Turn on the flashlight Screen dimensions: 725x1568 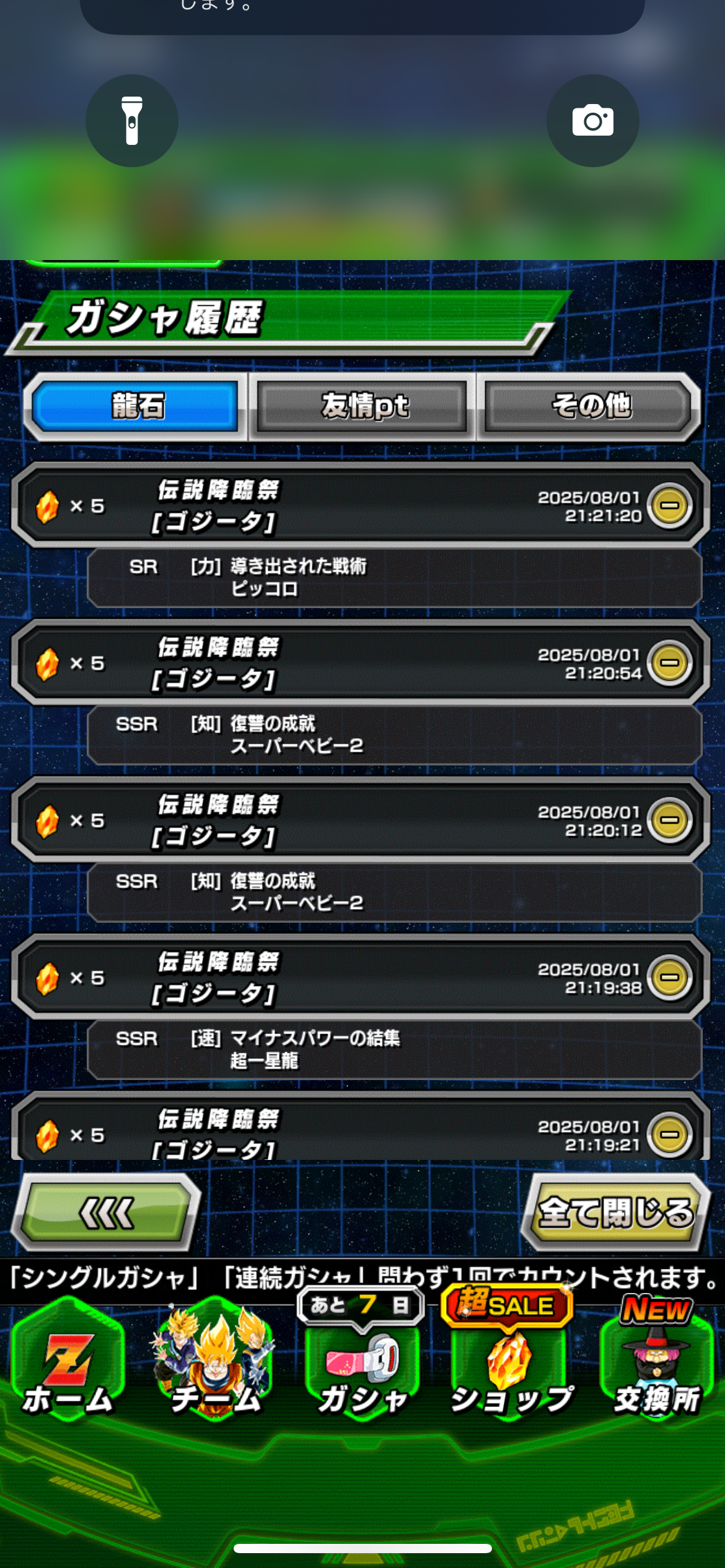pos(132,121)
